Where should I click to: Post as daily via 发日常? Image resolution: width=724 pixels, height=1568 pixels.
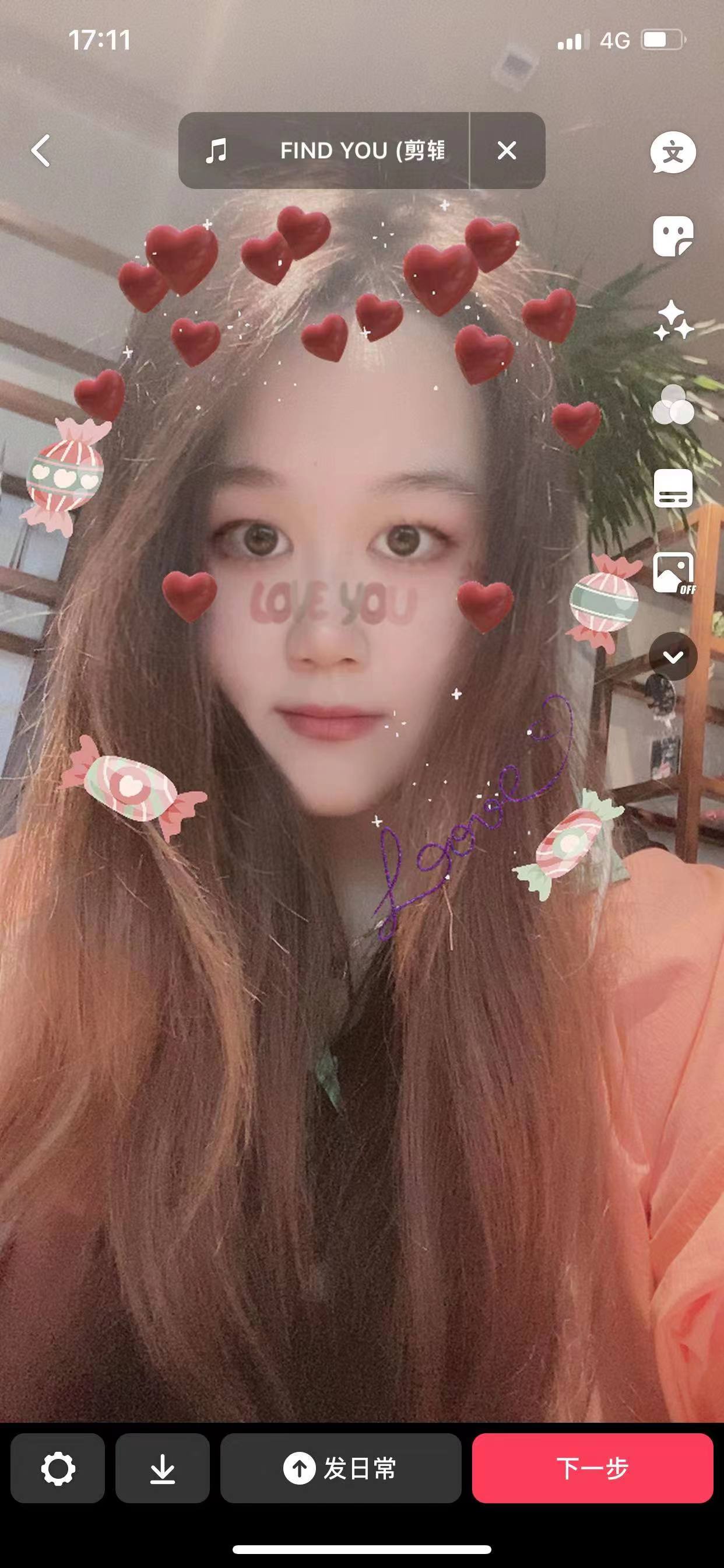click(x=340, y=1468)
